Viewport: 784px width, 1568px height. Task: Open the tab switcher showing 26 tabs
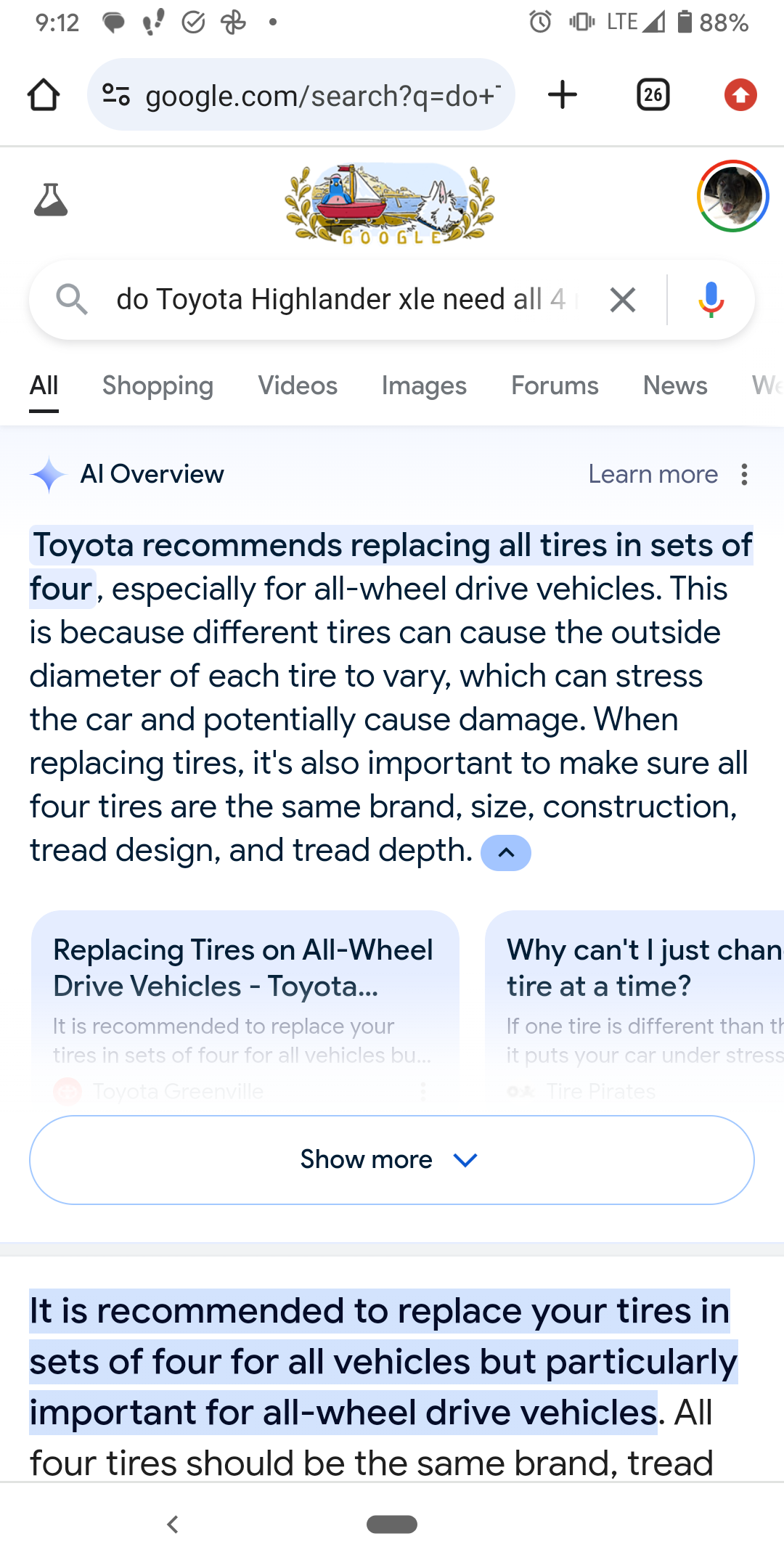(x=653, y=95)
